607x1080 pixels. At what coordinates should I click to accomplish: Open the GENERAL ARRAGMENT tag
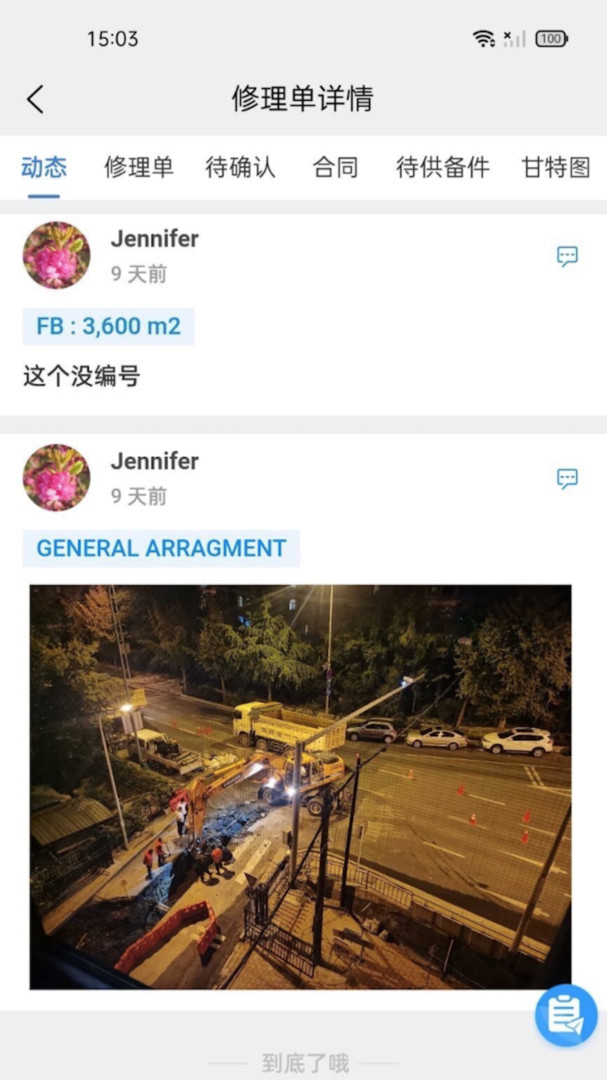coord(161,548)
